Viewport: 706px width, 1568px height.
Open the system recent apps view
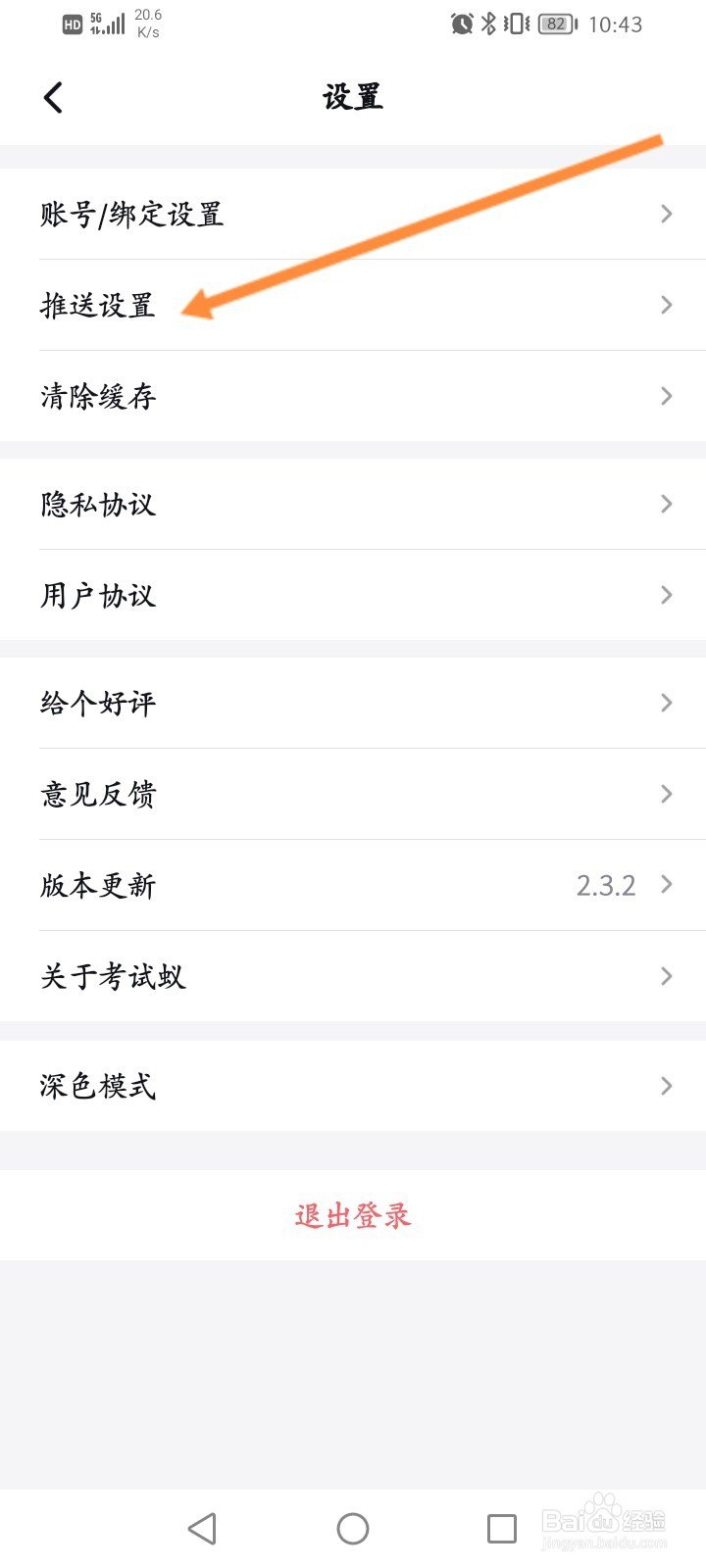(502, 1529)
